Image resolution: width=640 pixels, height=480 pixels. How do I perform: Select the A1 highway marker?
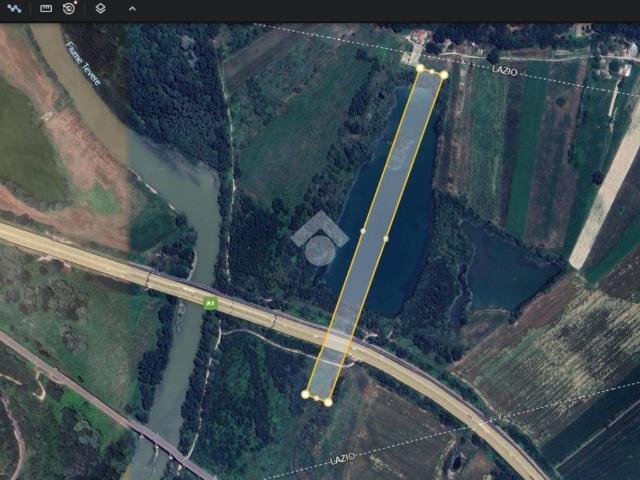[210, 302]
